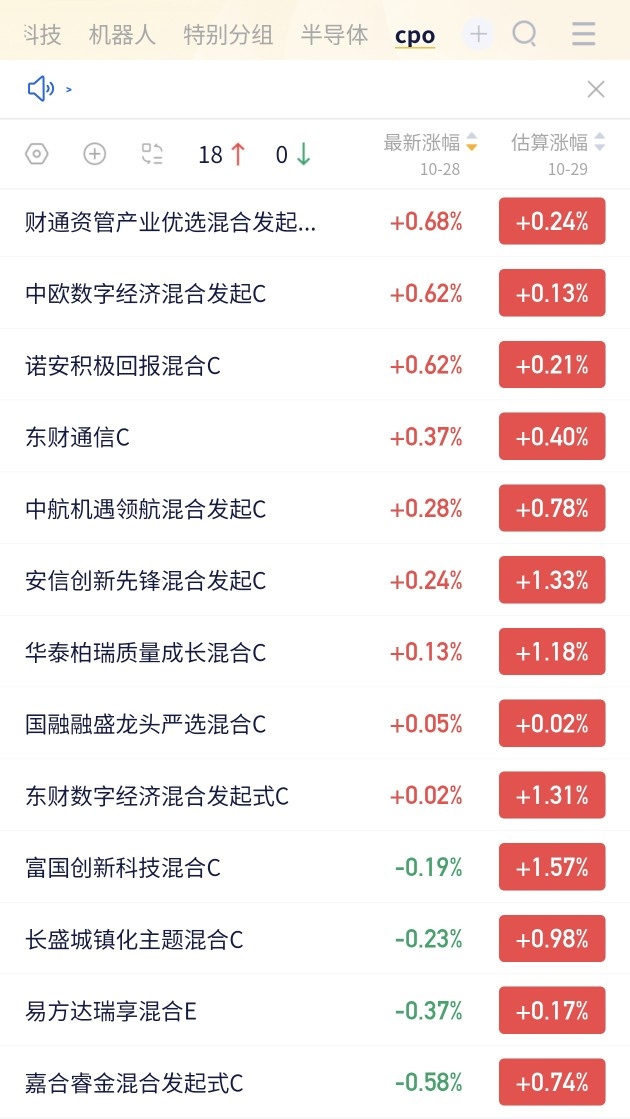Dismiss the announcement bar
Screen dimensions: 630x1119
(x=596, y=89)
